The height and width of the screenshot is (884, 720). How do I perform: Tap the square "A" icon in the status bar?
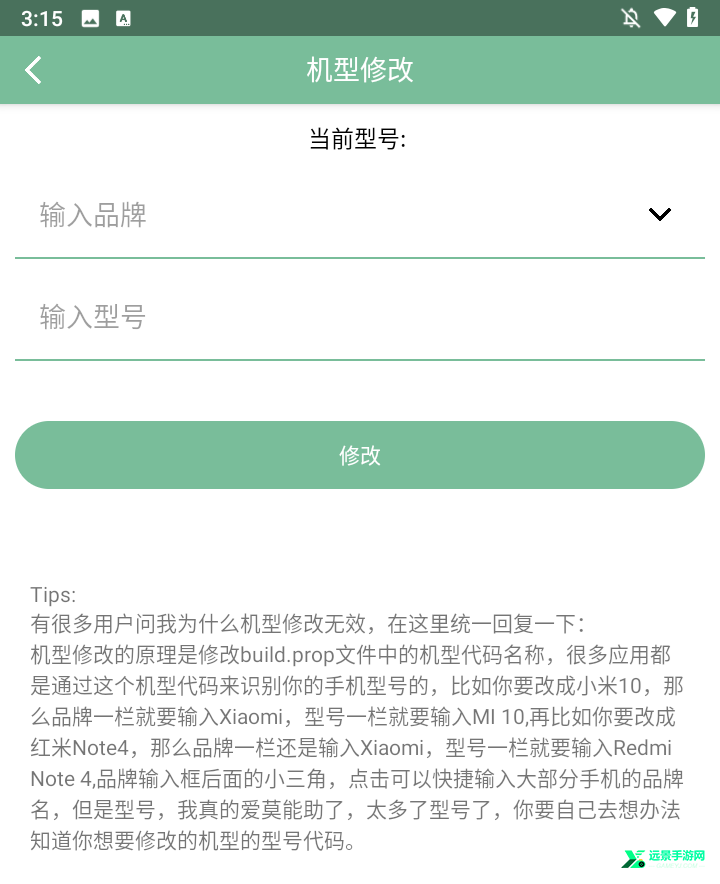coord(124,17)
